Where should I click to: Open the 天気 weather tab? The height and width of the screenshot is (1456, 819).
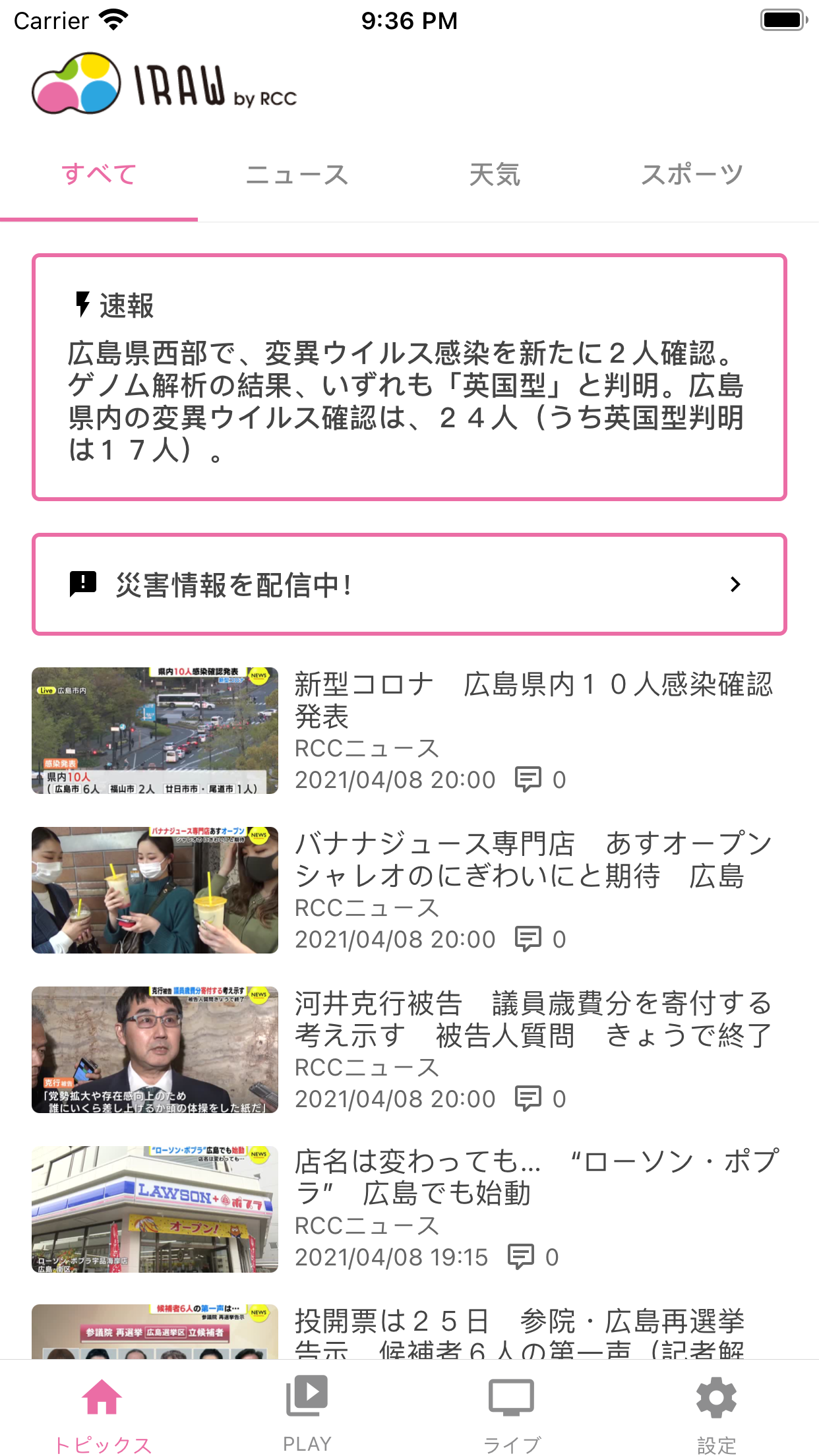(x=494, y=173)
